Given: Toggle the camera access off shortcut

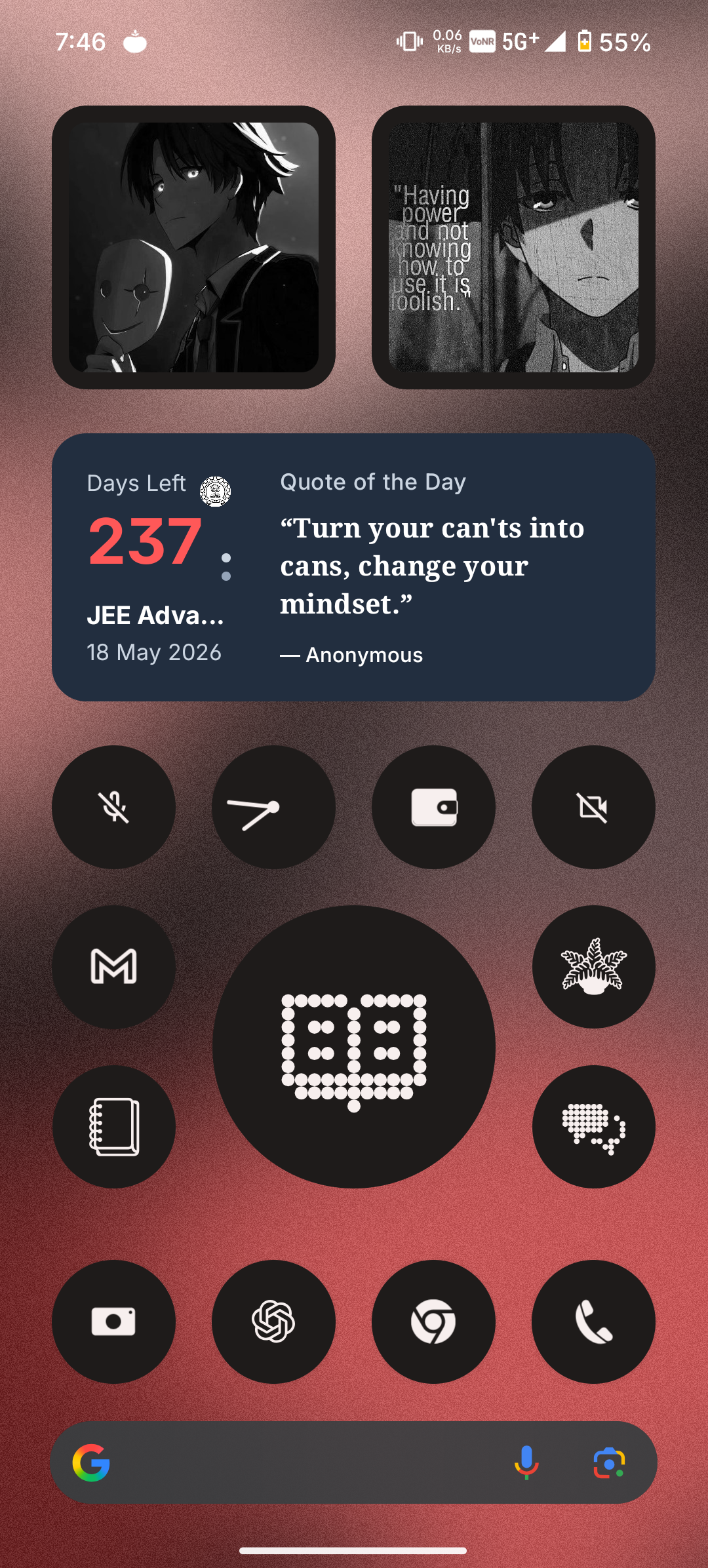Looking at the screenshot, I should tap(593, 807).
